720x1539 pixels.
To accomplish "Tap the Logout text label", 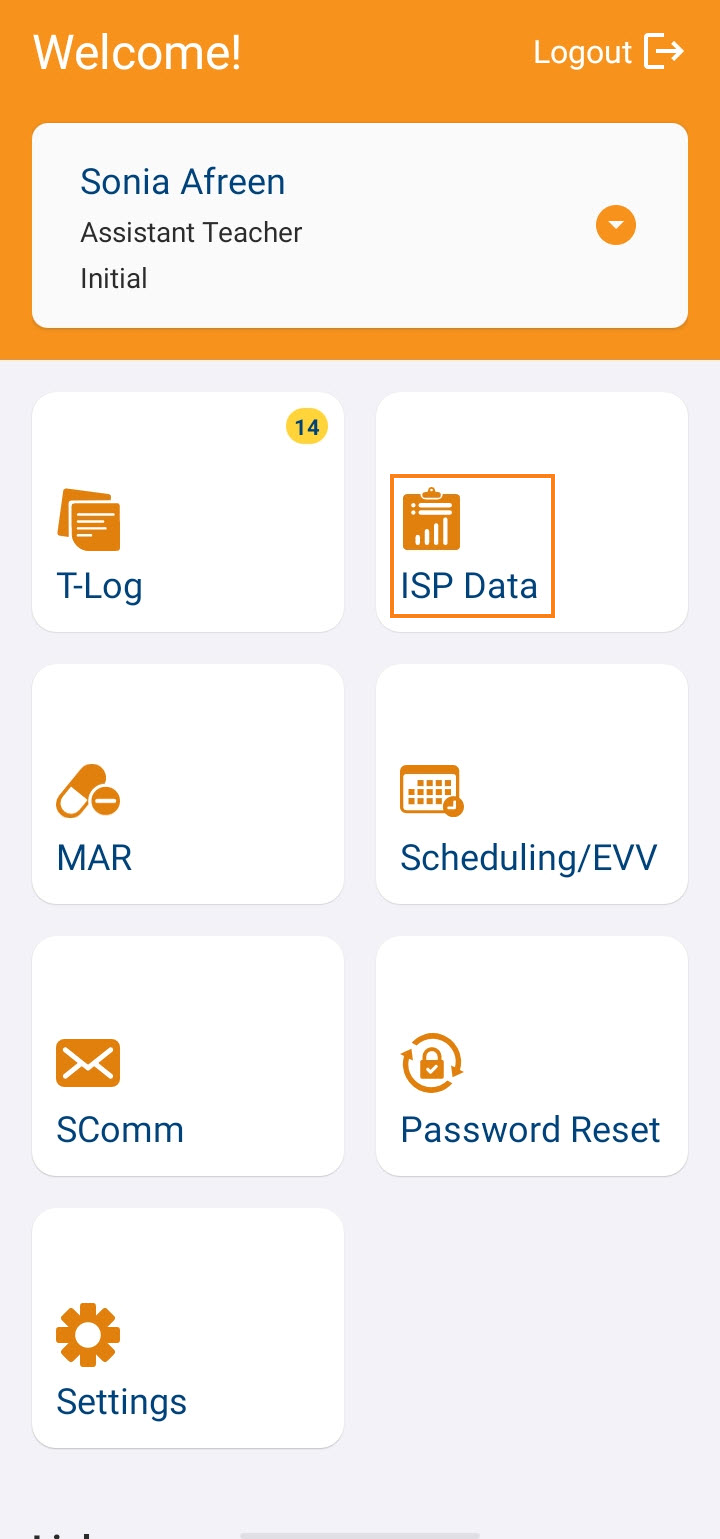I will click(x=583, y=52).
